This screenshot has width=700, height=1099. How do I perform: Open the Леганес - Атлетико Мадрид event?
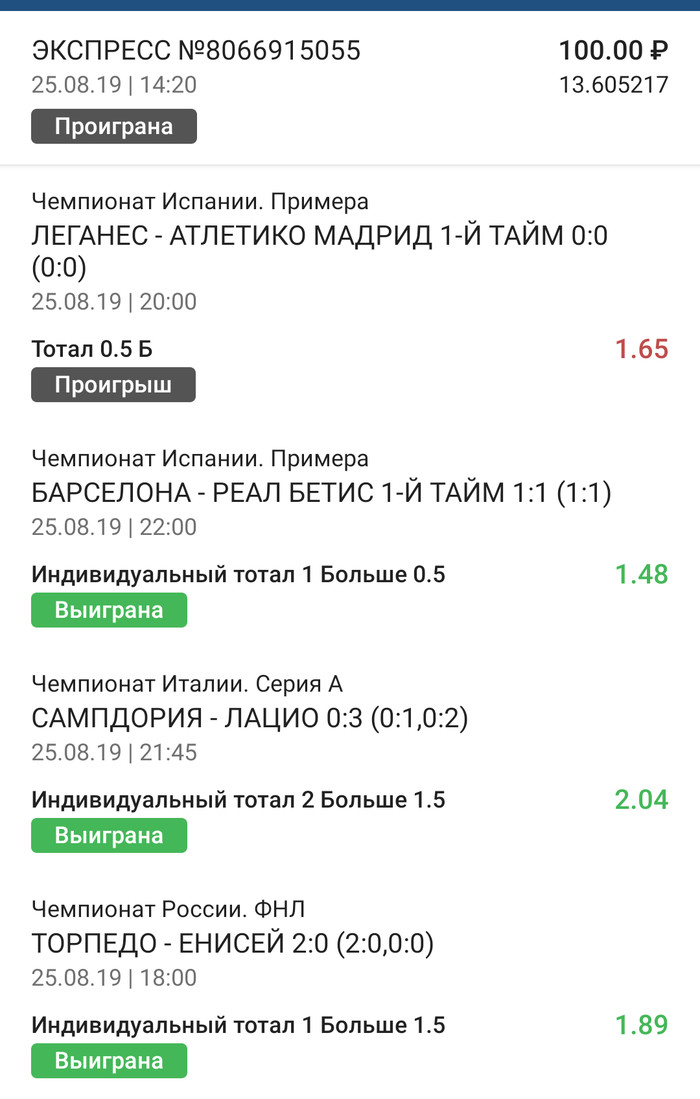(320, 251)
